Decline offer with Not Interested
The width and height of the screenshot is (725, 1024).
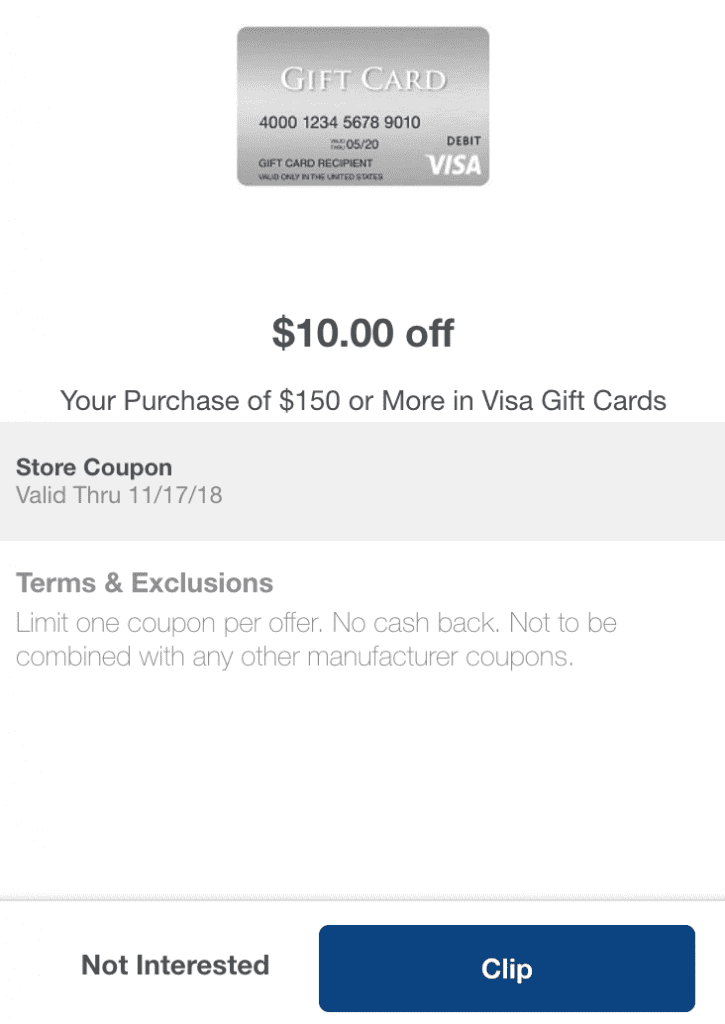(x=175, y=965)
